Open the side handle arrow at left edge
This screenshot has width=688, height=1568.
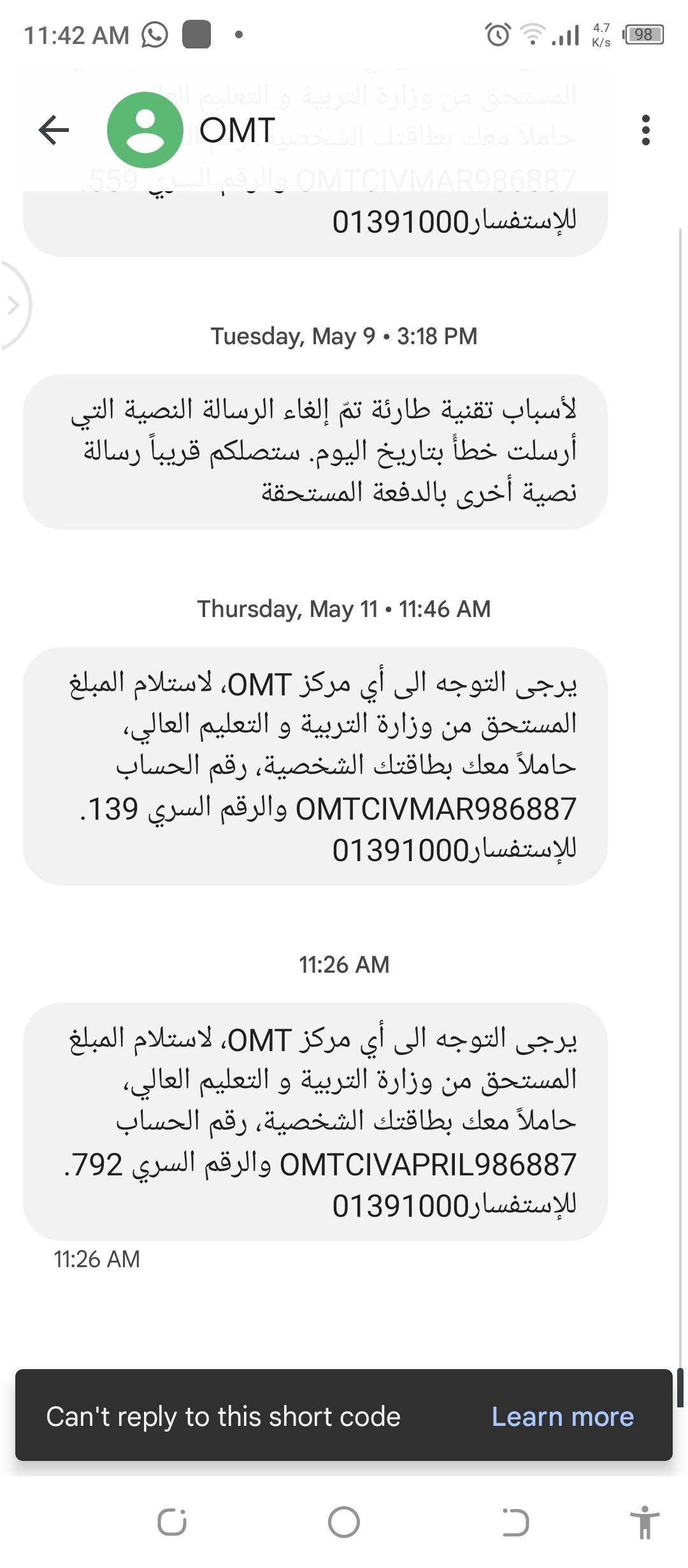(x=14, y=306)
